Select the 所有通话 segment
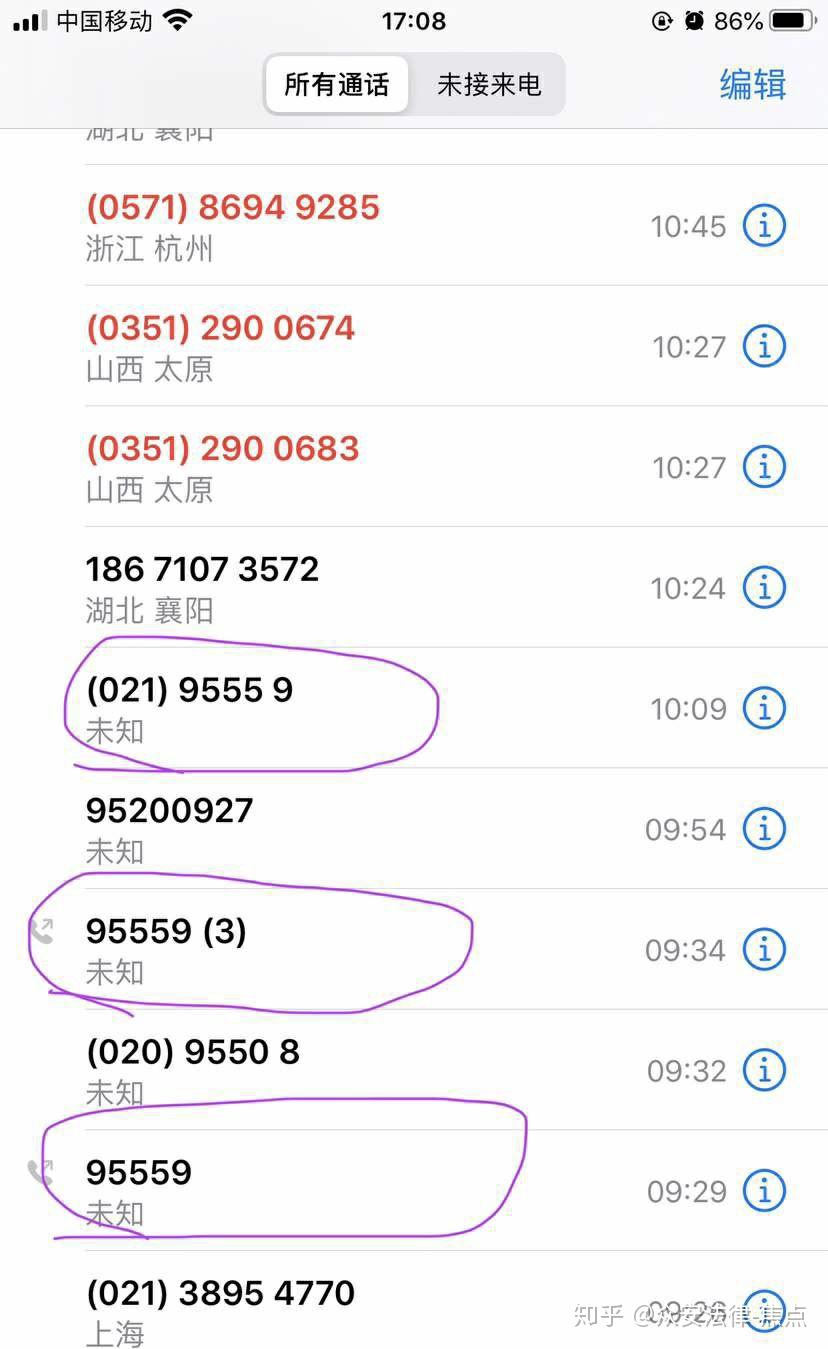The height and width of the screenshot is (1349, 828). point(336,84)
